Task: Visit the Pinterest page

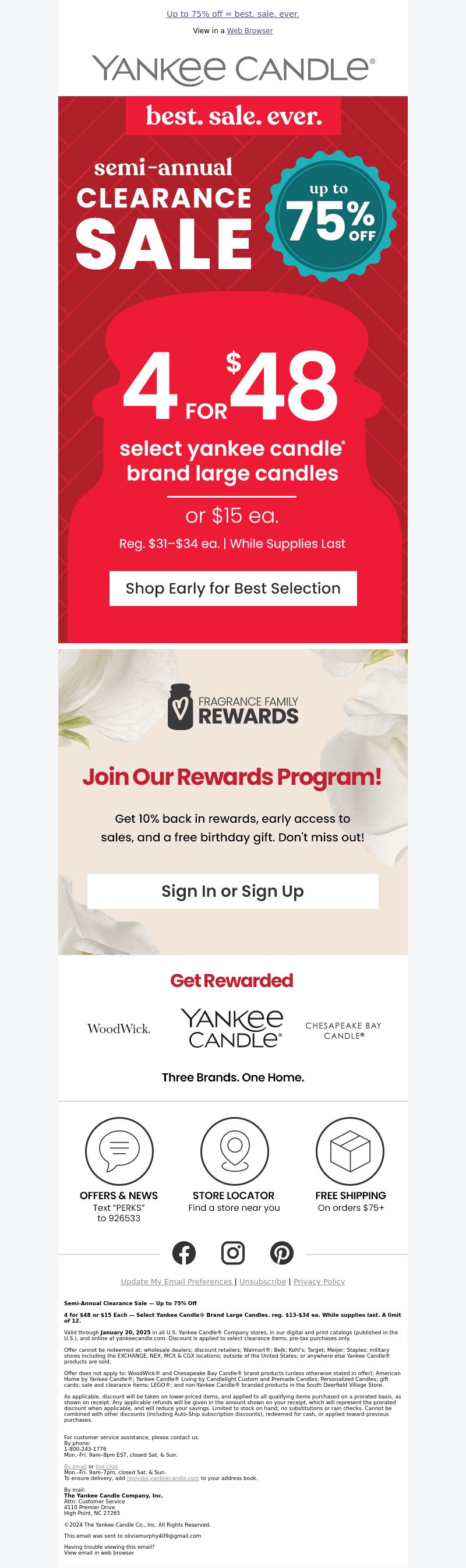Action: click(x=282, y=1253)
